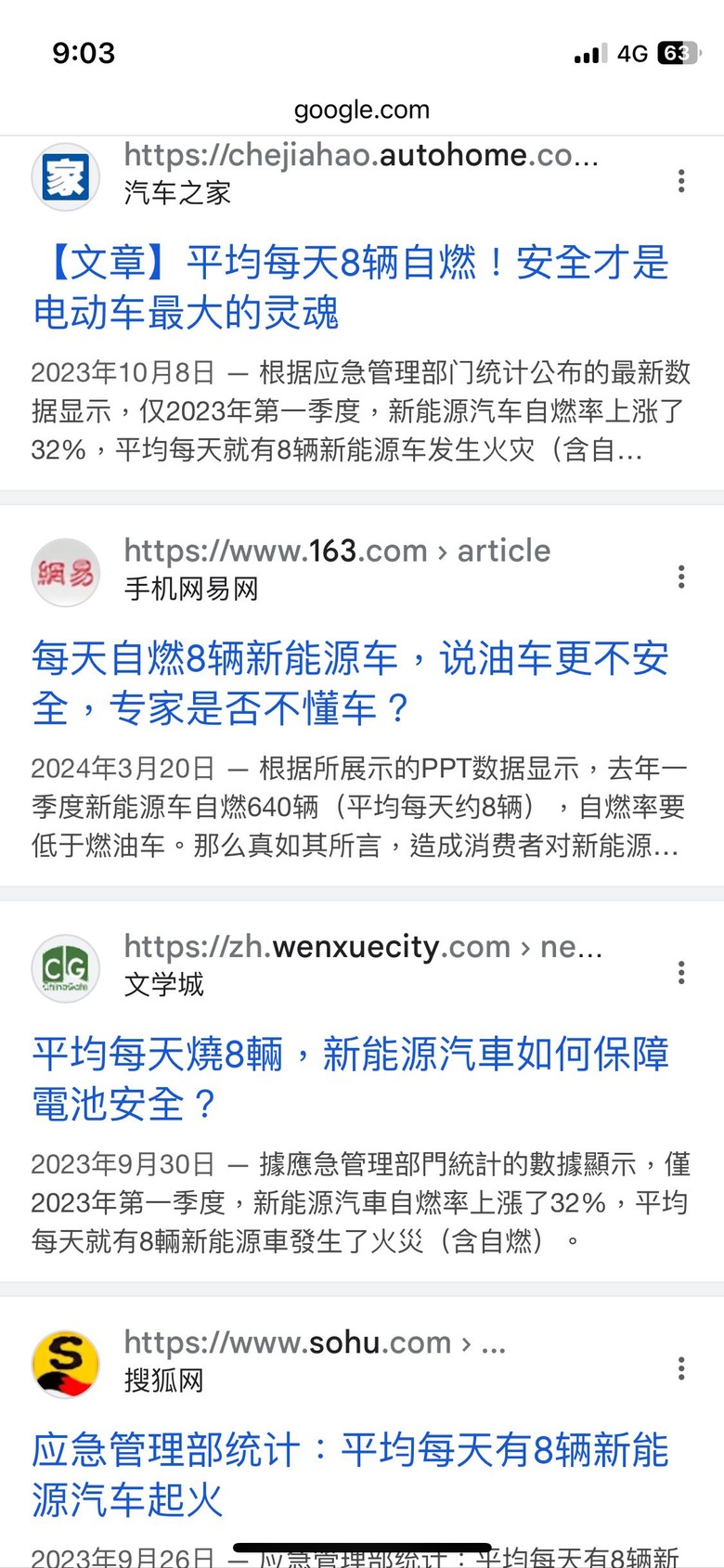Open more options for the 文学城 result

[681, 972]
